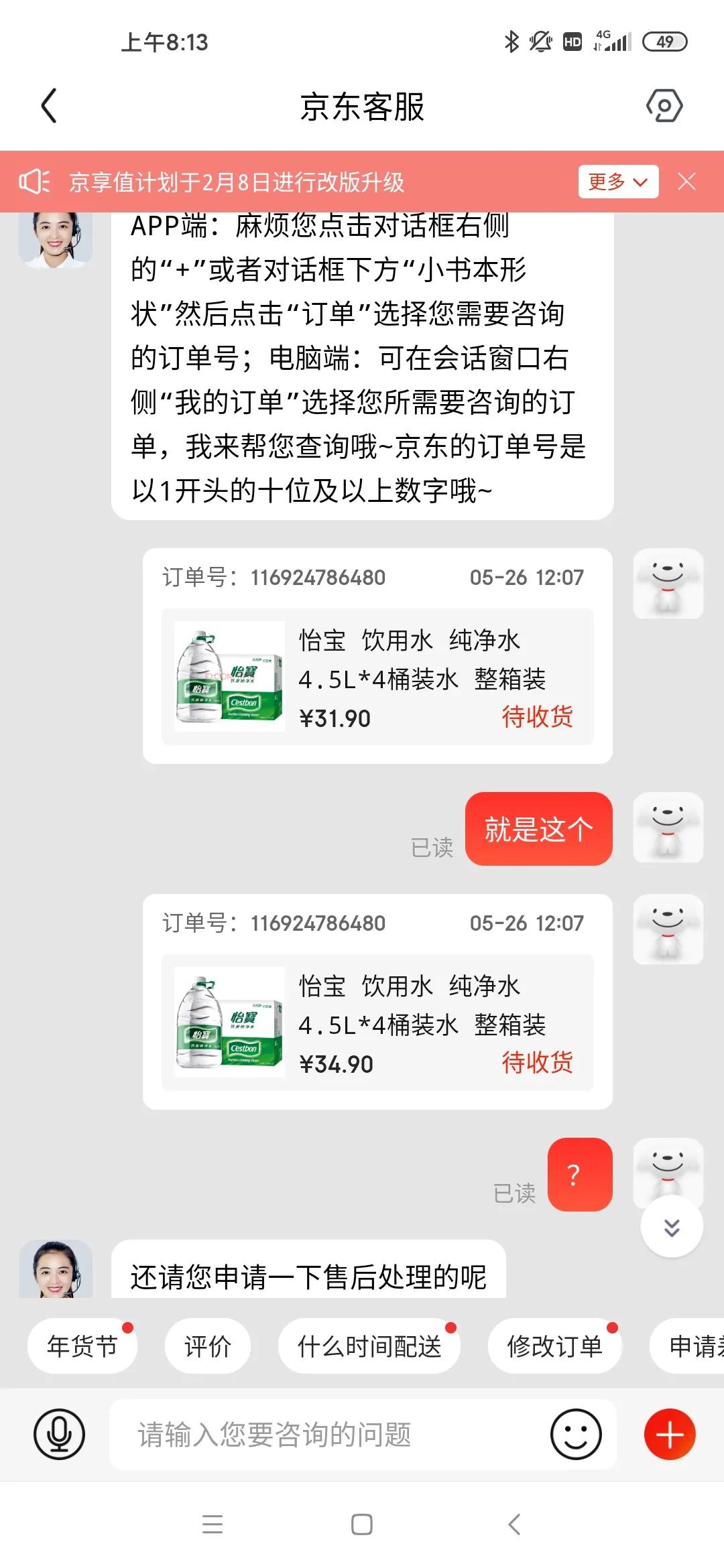Select the 年货节 quick chip
Screen dimensions: 724x1568
(x=82, y=1346)
